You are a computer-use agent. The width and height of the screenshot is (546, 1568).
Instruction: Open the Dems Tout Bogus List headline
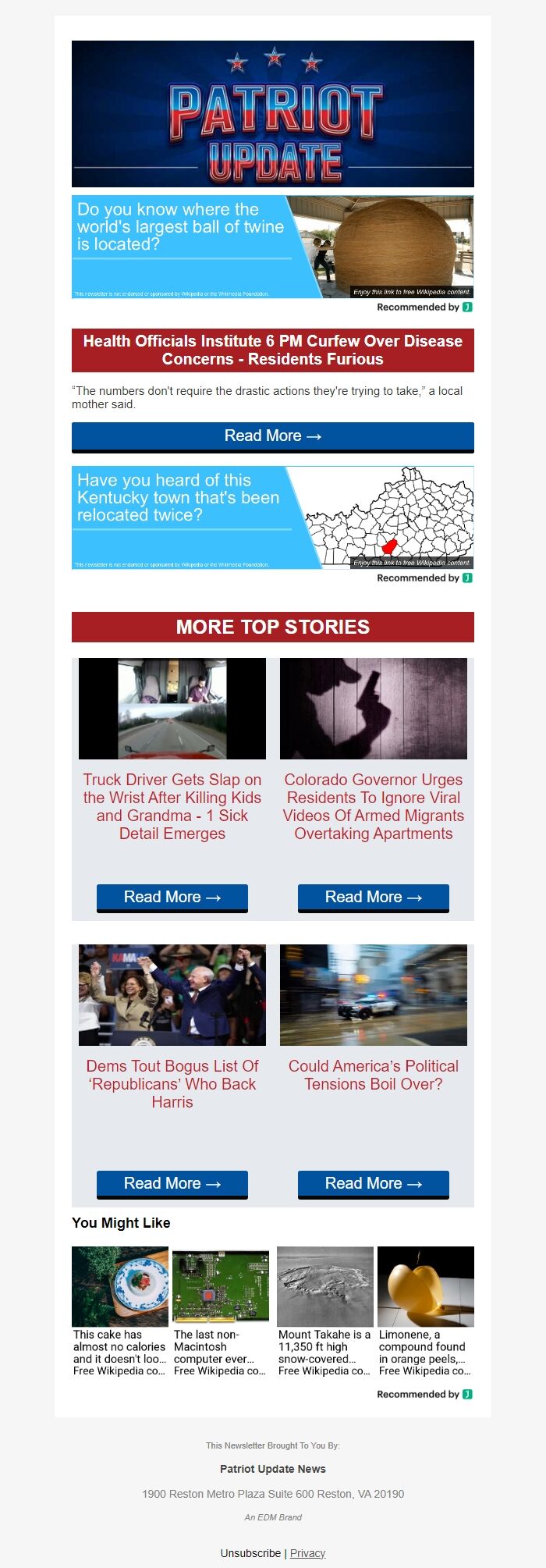(172, 1083)
